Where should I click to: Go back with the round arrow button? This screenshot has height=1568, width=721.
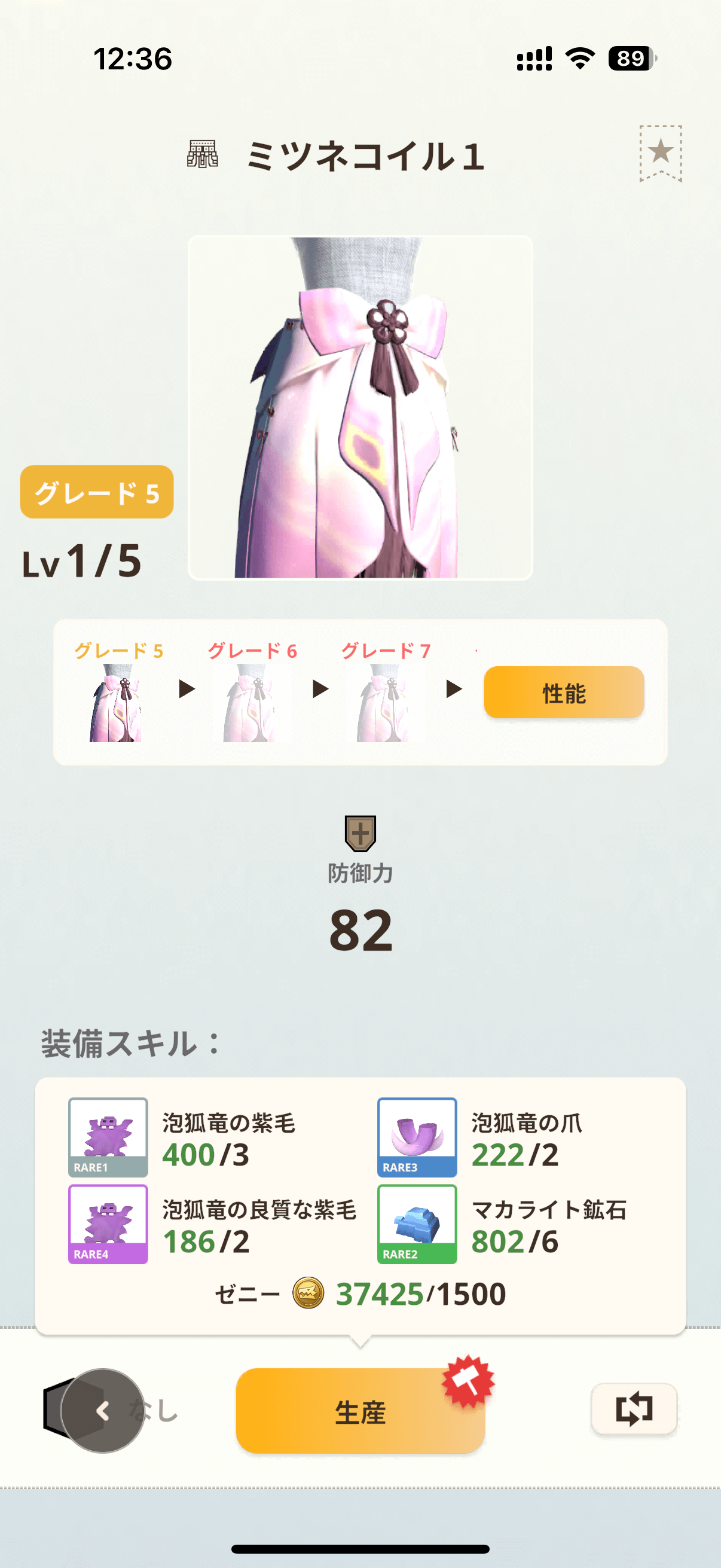pyautogui.click(x=102, y=1410)
